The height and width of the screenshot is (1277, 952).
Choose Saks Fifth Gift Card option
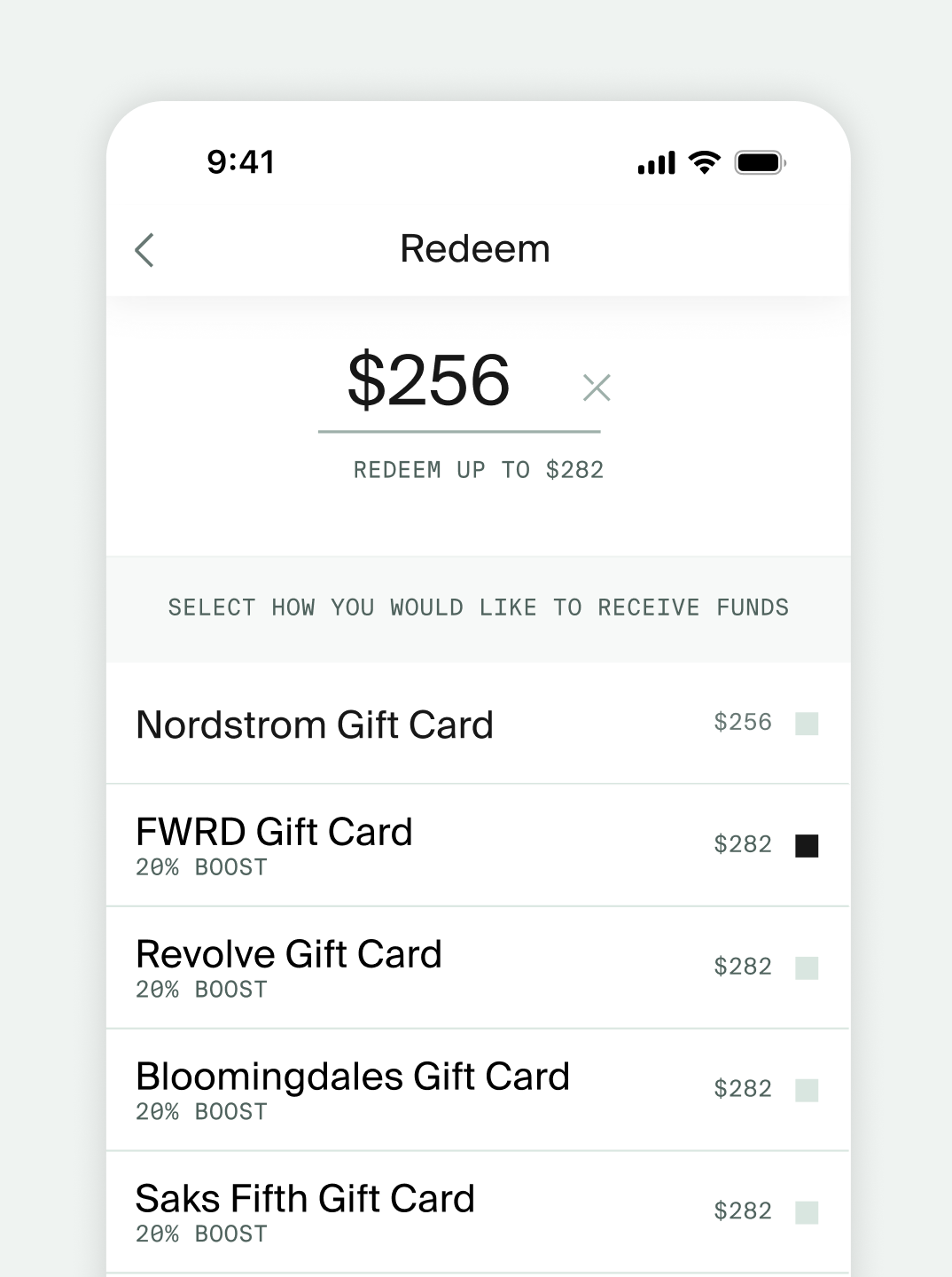click(x=806, y=1212)
